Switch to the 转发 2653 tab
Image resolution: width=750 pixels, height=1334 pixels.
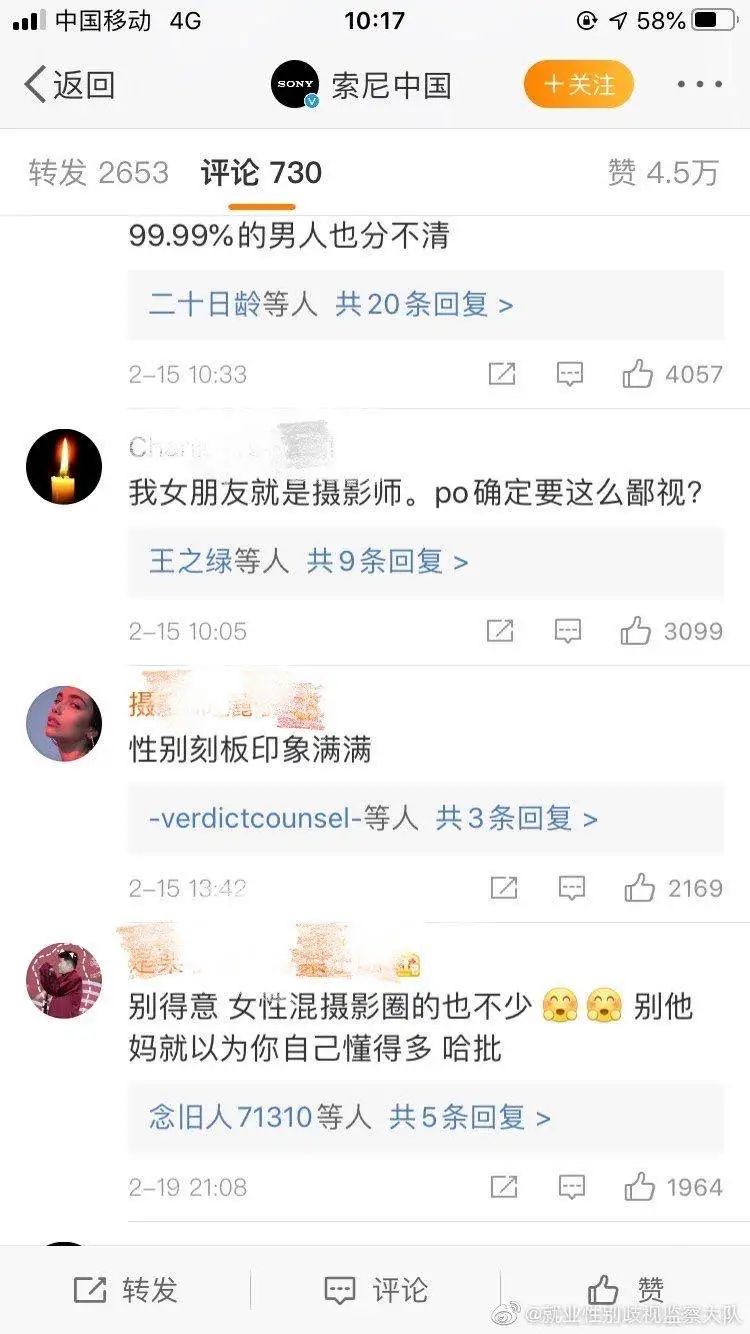click(98, 173)
